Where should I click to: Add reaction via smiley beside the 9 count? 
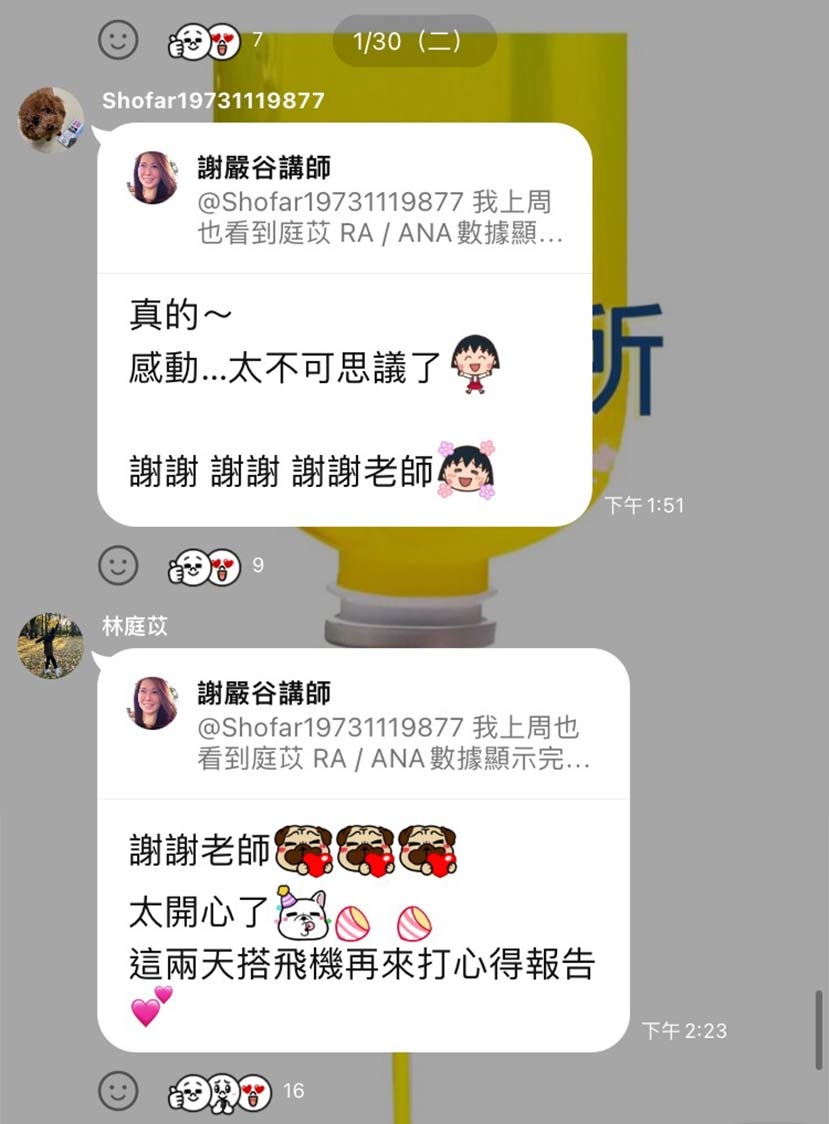coord(118,566)
